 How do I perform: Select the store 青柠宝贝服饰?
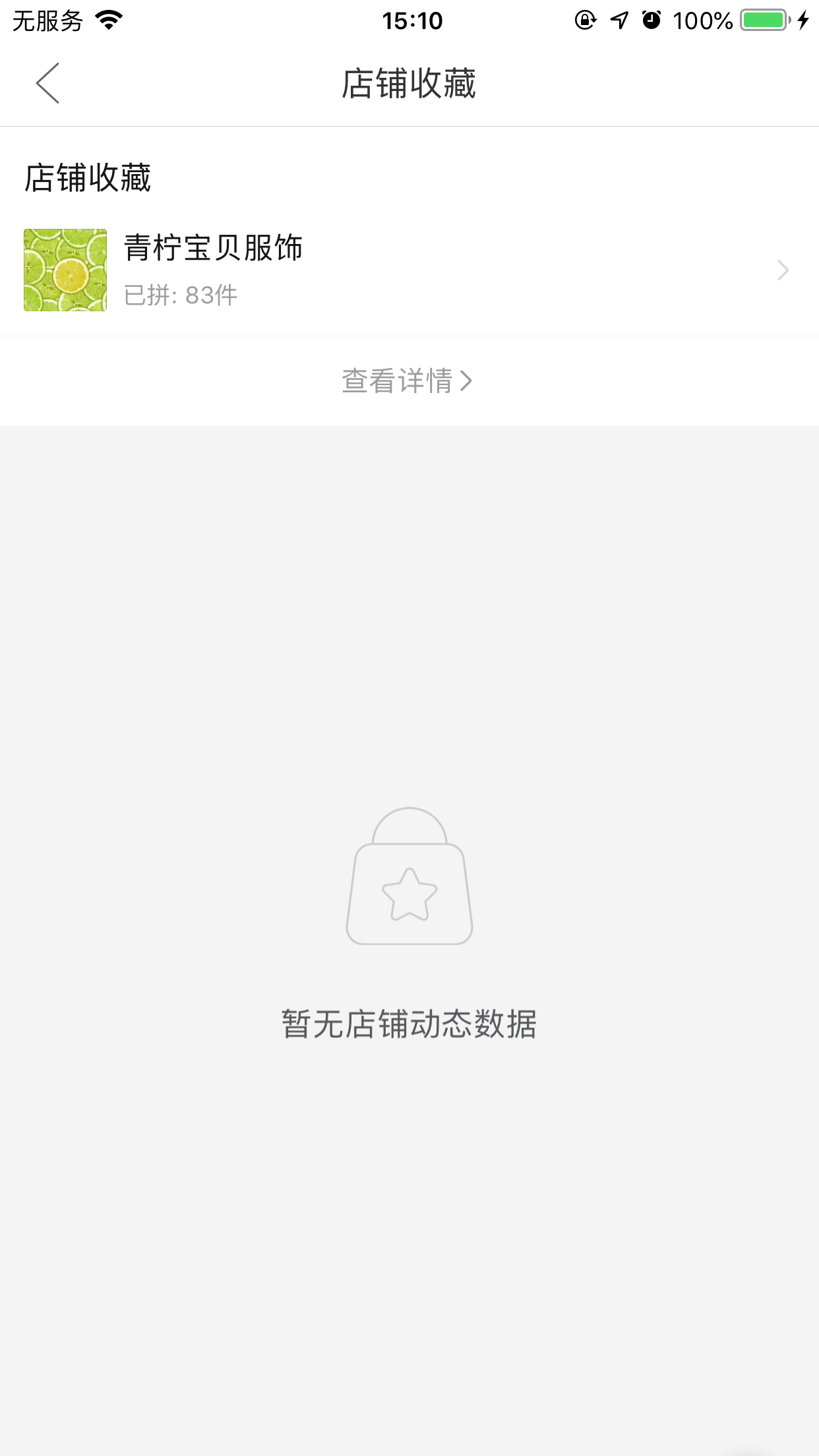point(214,249)
